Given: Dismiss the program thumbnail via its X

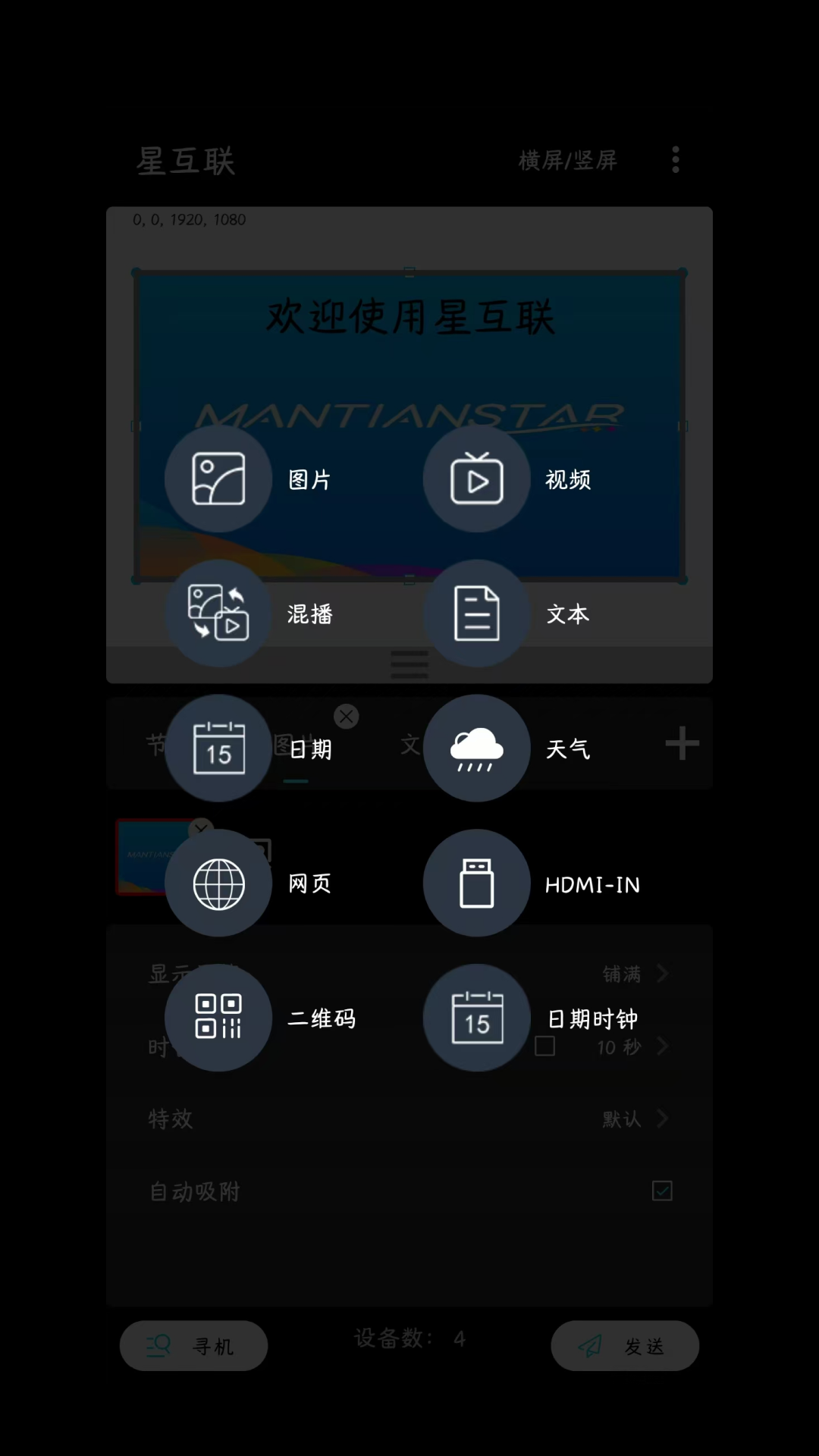Looking at the screenshot, I should (201, 828).
